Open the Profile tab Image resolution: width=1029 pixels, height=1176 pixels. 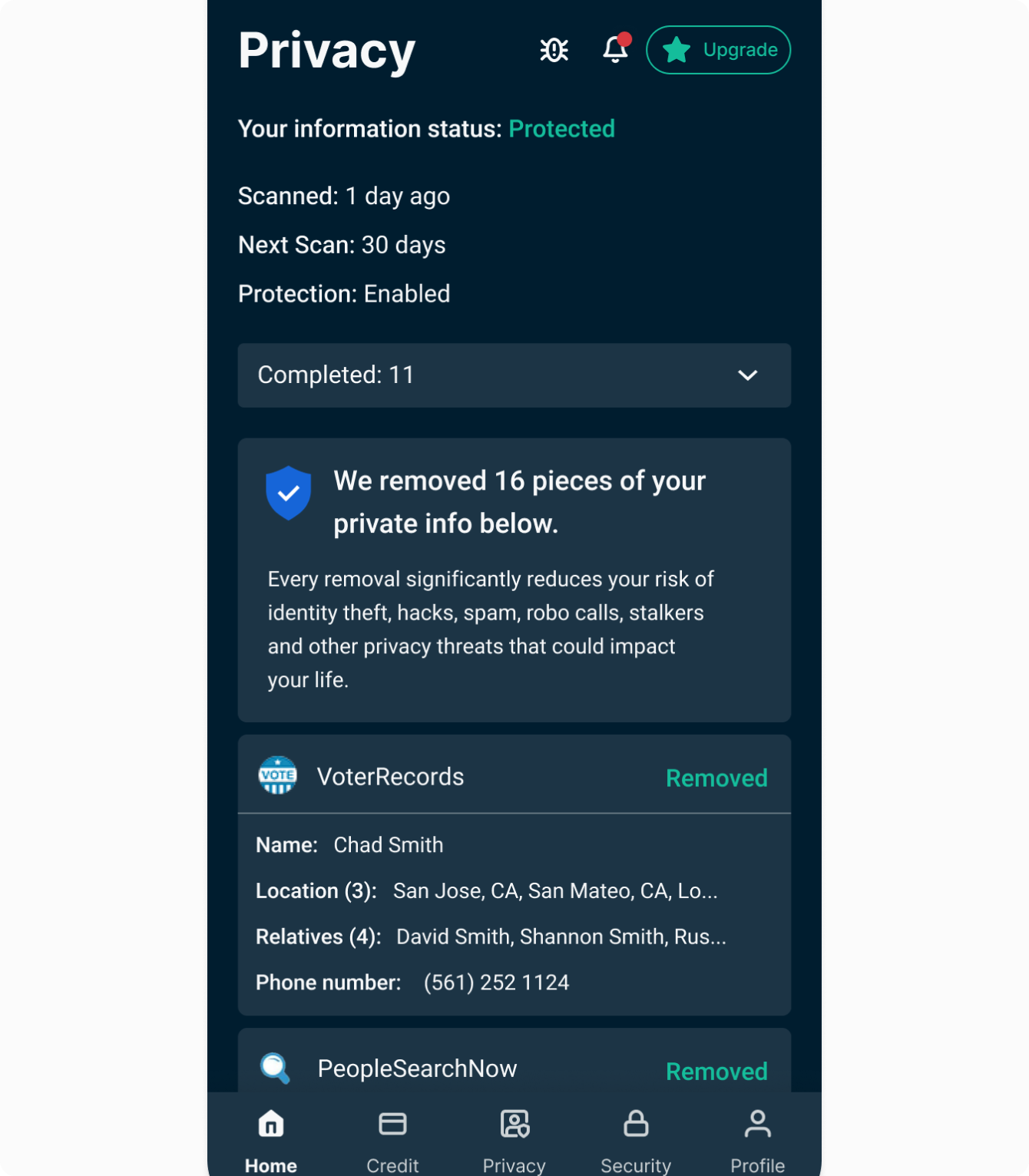coord(757,1139)
